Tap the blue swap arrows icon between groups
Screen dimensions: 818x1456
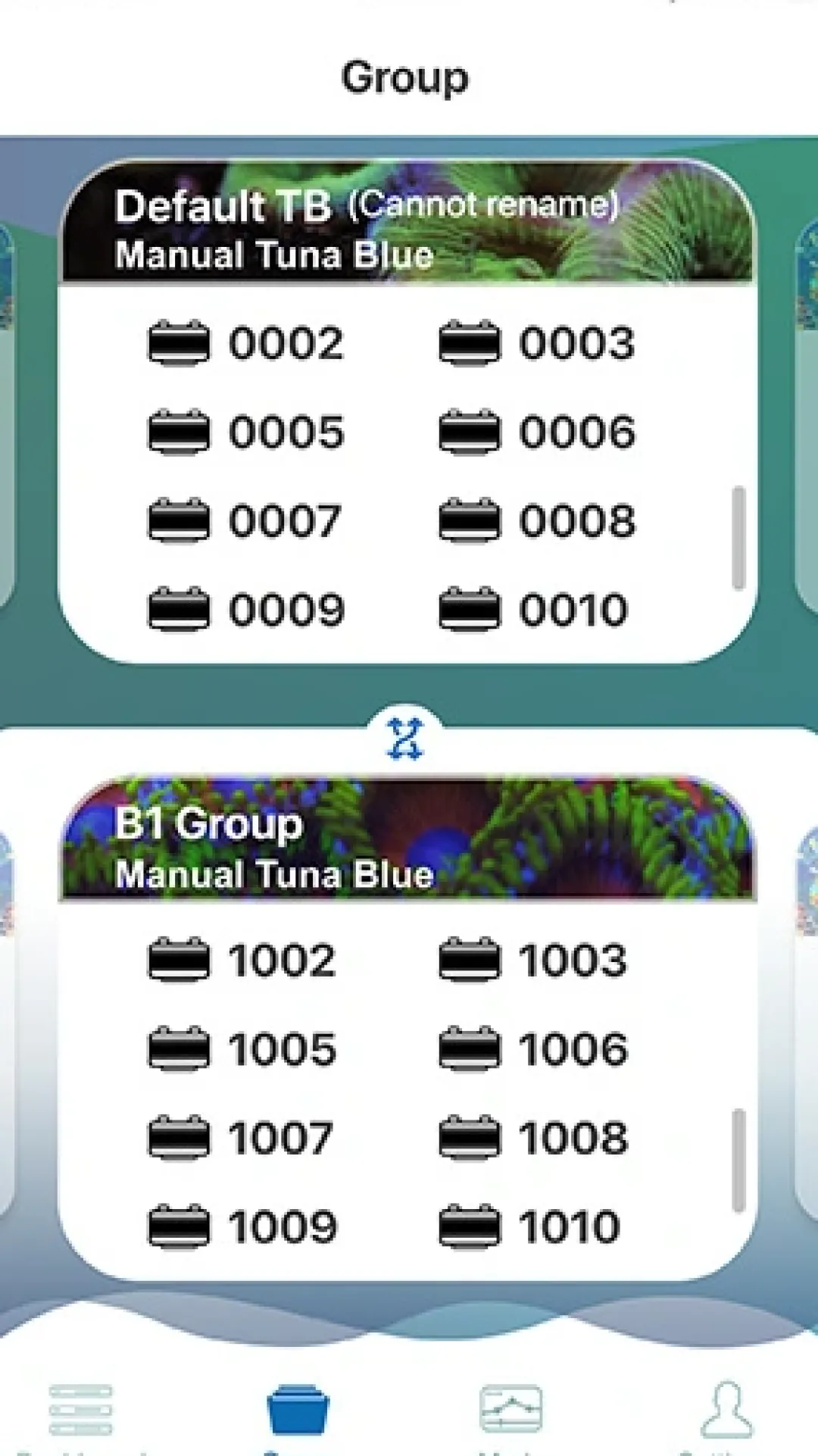coord(405,739)
